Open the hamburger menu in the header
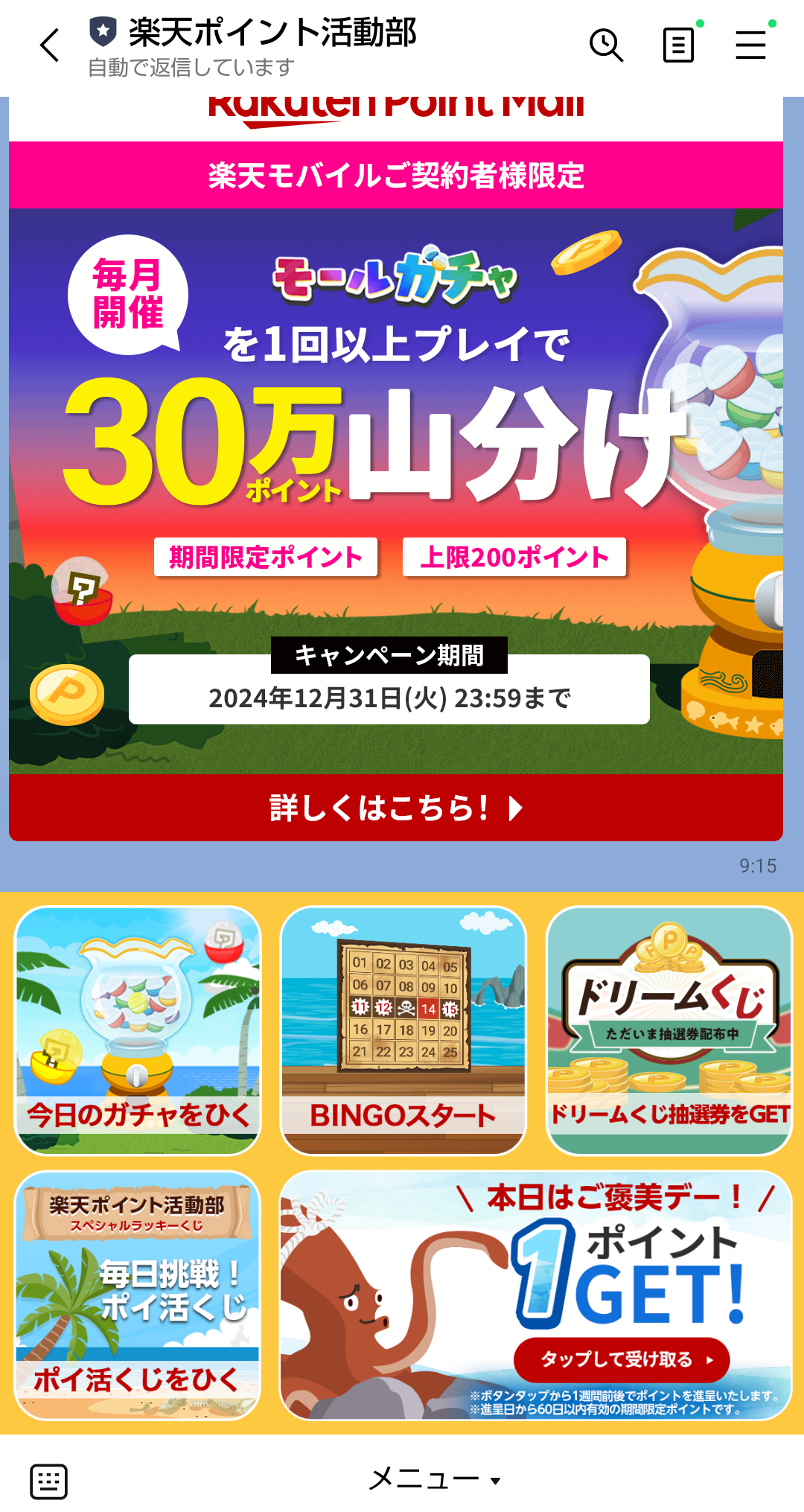Viewport: 804px width, 1512px height. pos(750,46)
